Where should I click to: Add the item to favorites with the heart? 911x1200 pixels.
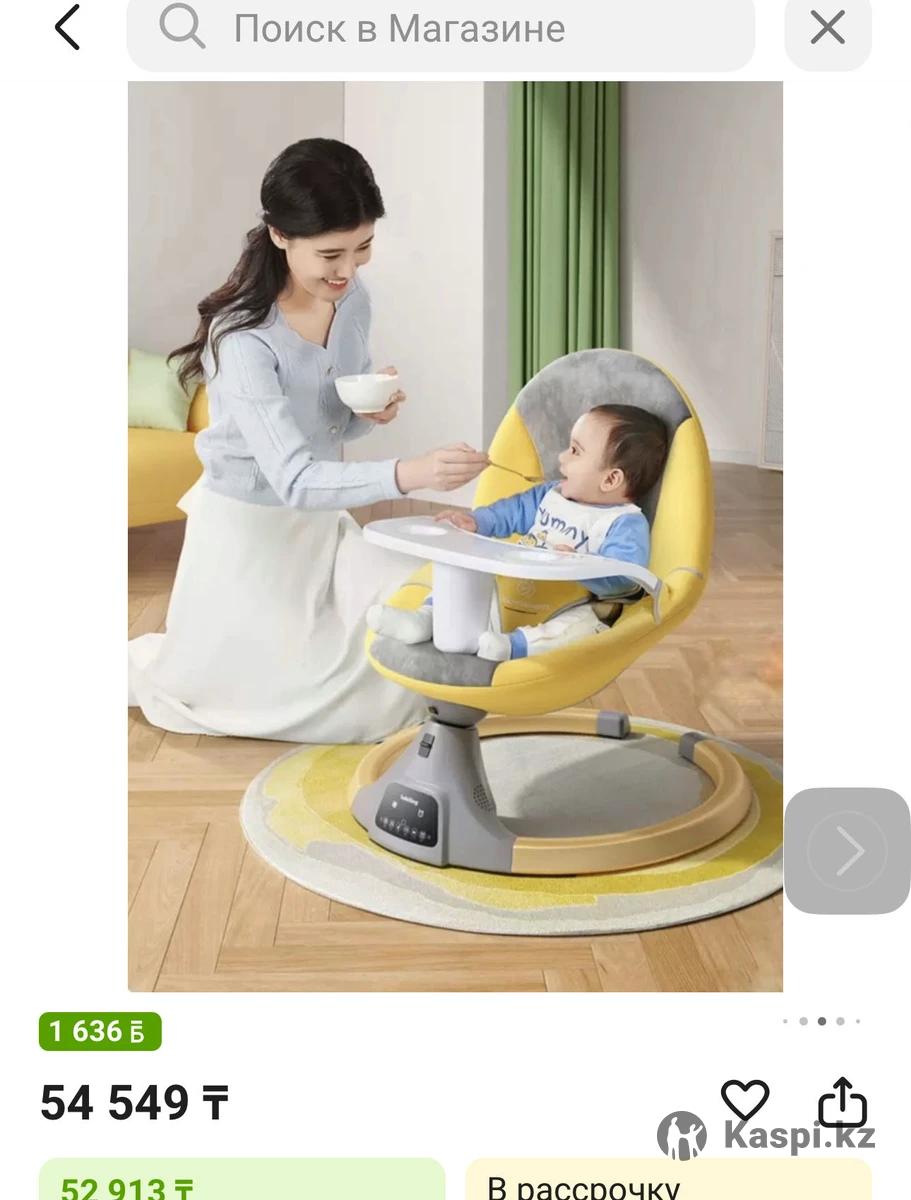point(745,1102)
